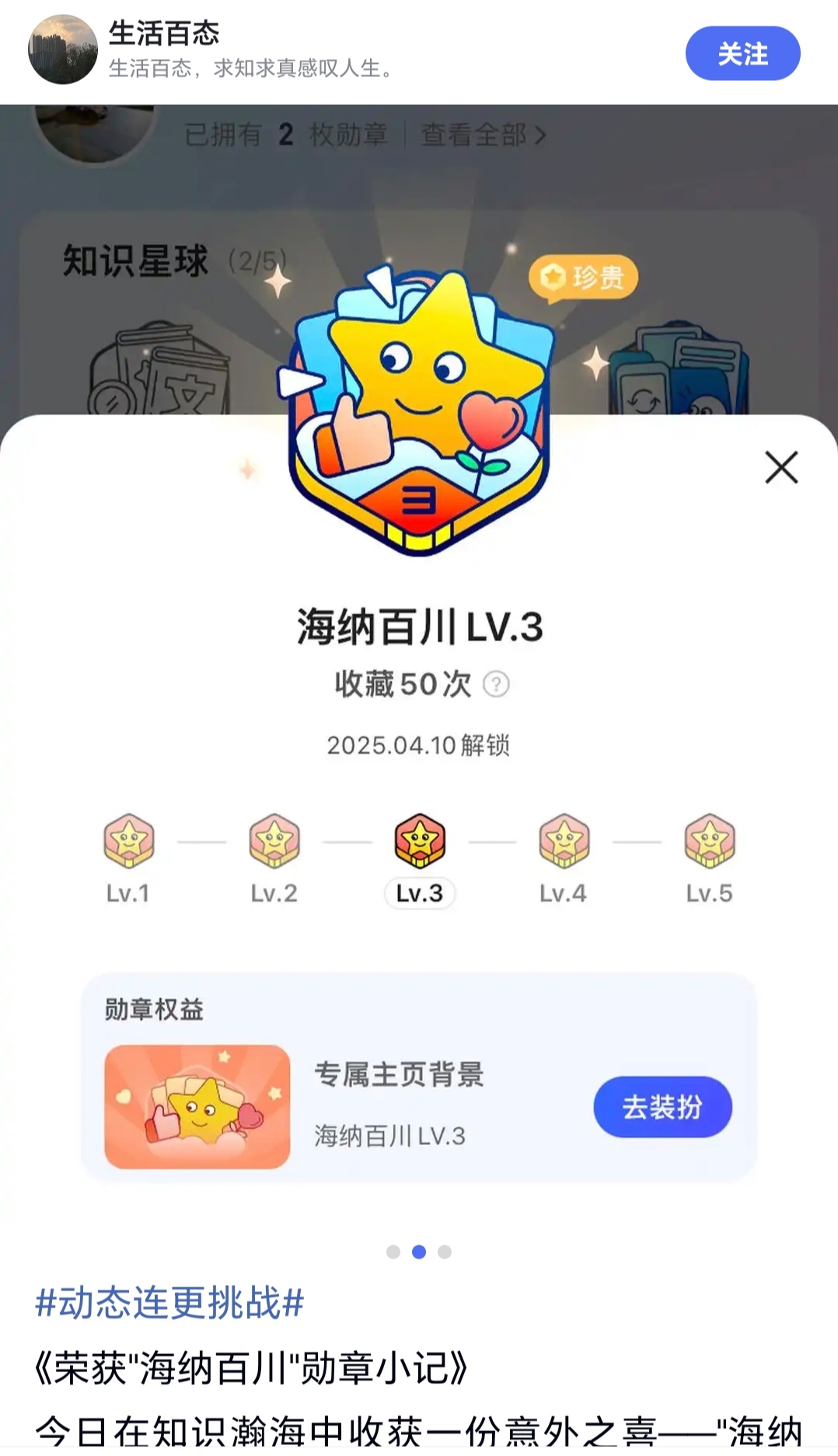This screenshot has width=838, height=1456.
Task: Open 生活百态's profile avatar
Action: click(x=63, y=50)
